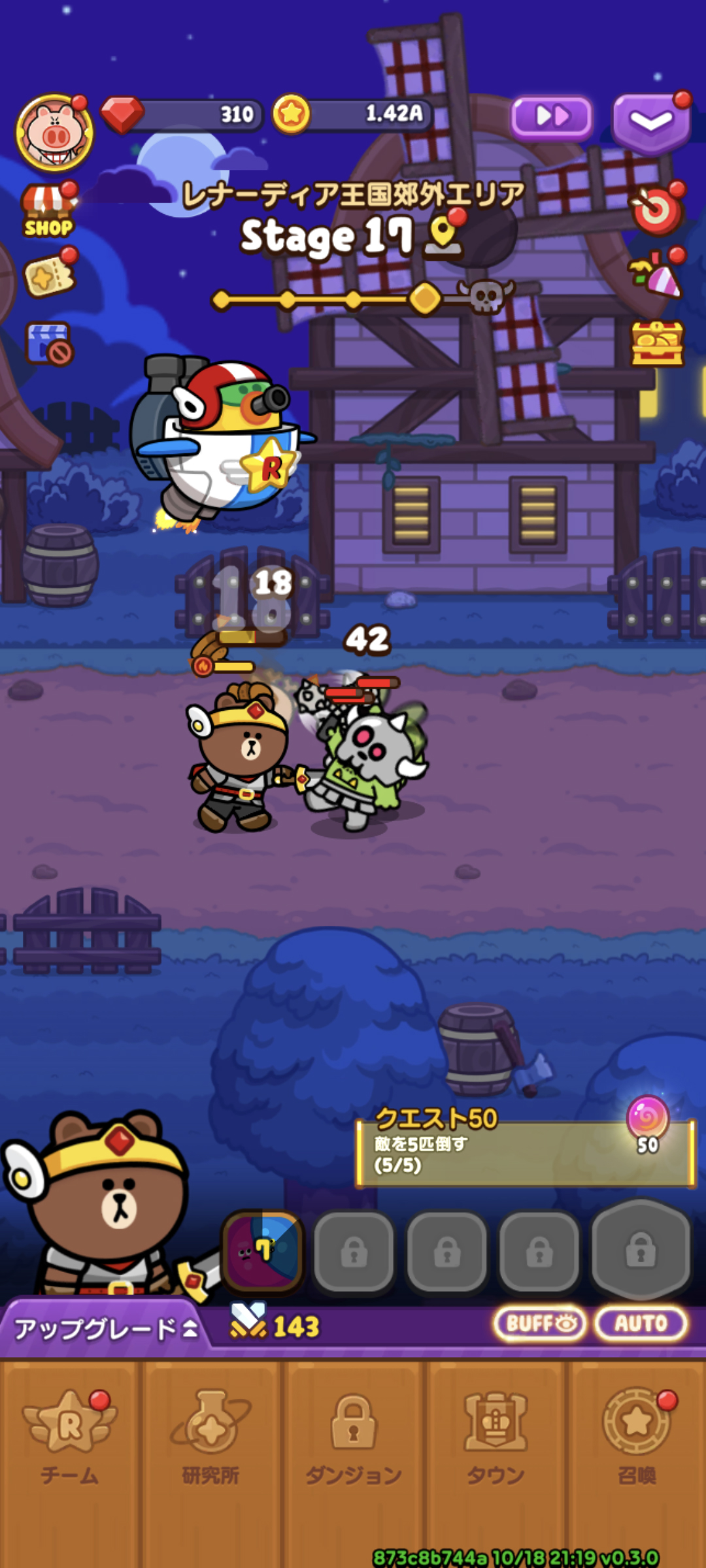This screenshot has width=706, height=1568.
Task: Tap the BUFF button
Action: [541, 1324]
